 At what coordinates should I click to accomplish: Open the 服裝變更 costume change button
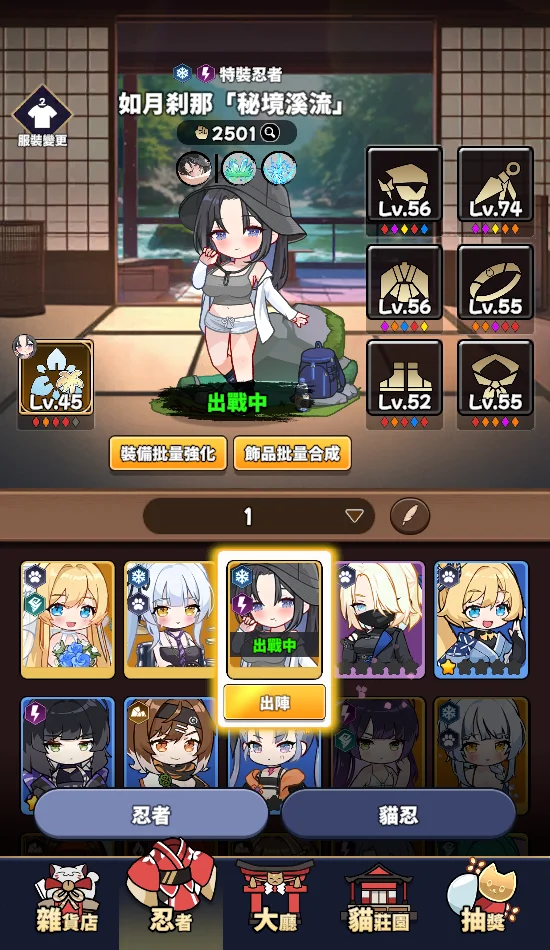[x=42, y=116]
